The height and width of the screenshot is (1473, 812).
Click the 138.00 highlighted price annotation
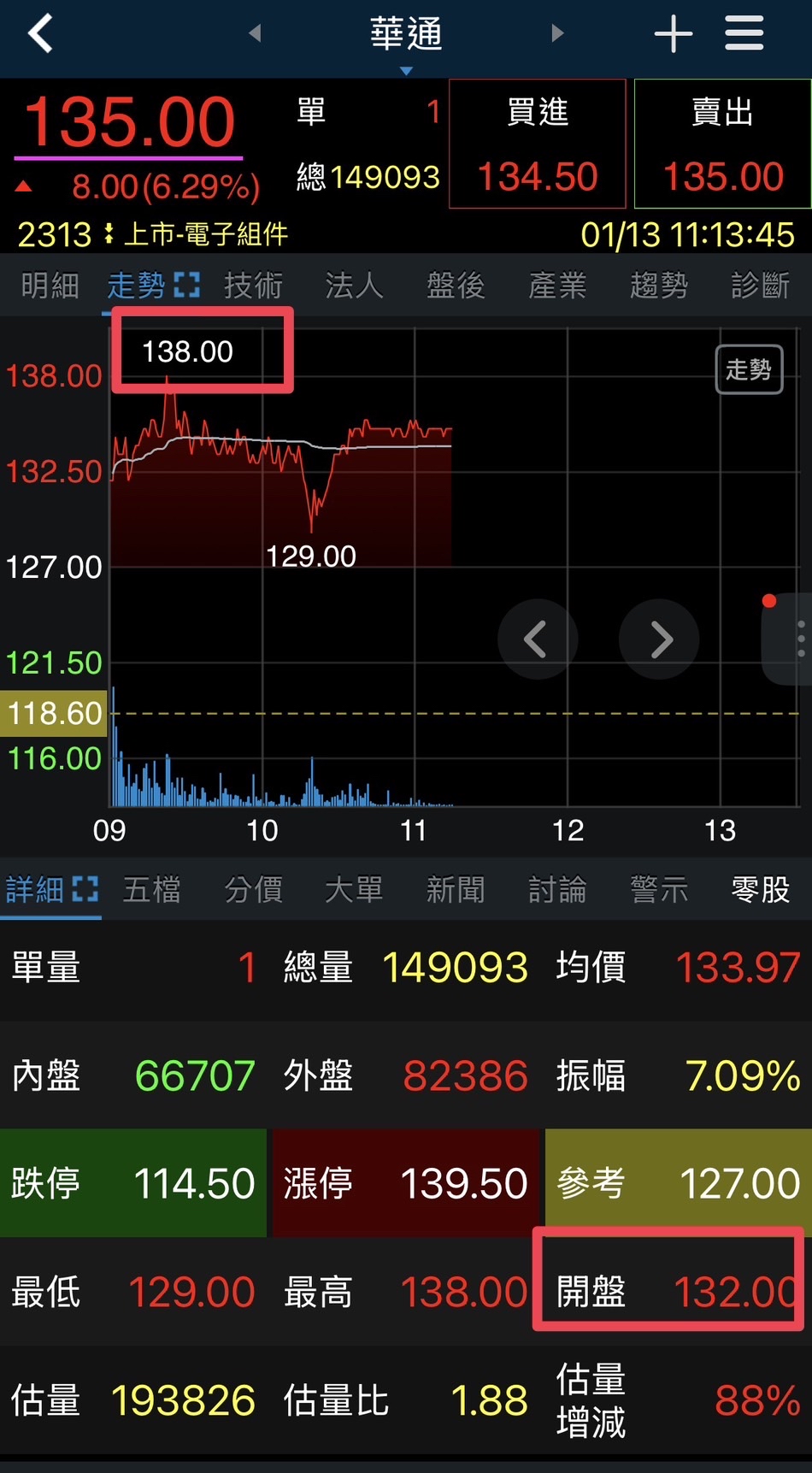pyautogui.click(x=203, y=350)
